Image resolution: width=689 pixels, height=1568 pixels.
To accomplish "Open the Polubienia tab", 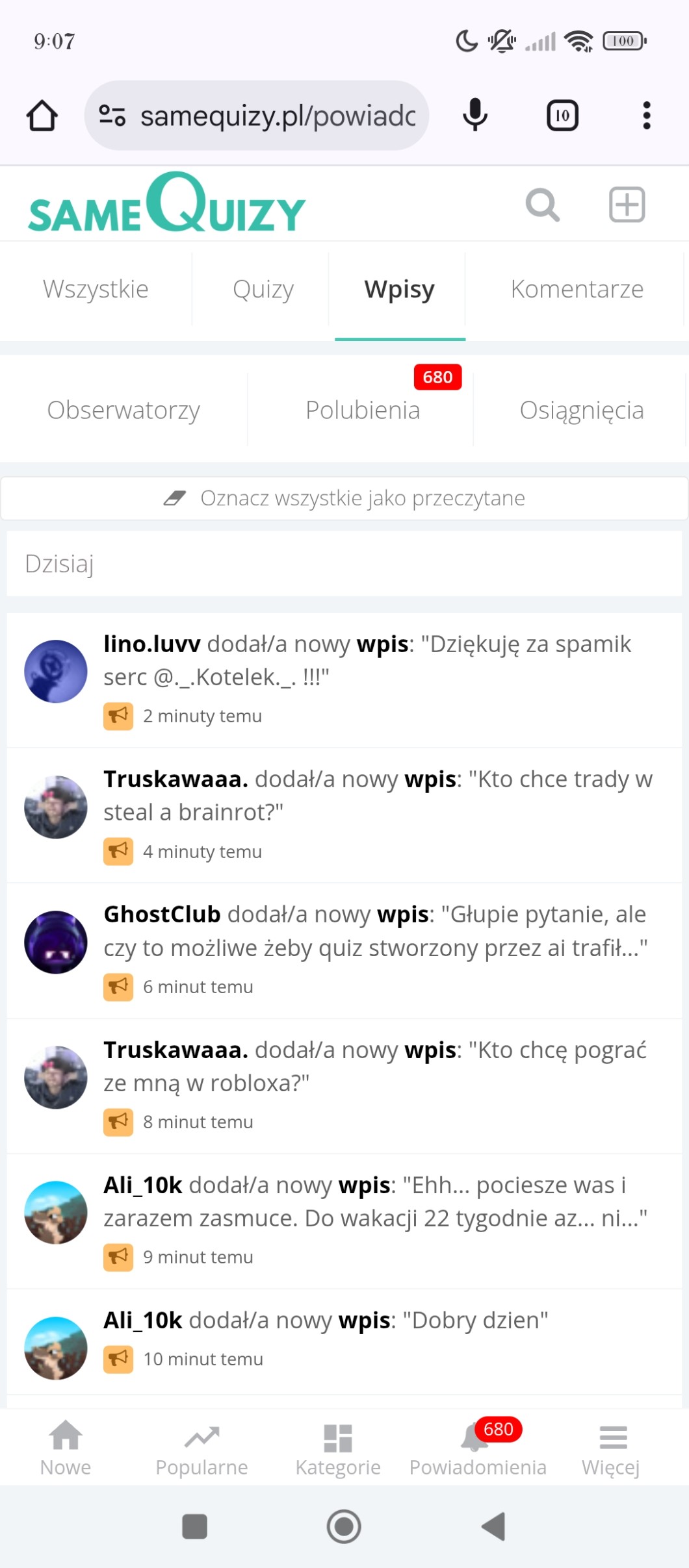I will pyautogui.click(x=363, y=410).
